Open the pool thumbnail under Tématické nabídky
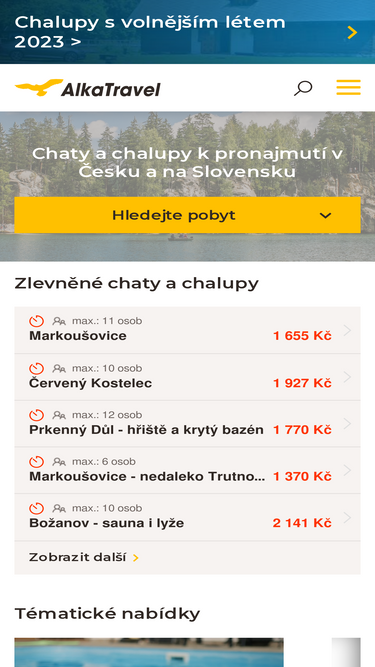The image size is (375, 667). pyautogui.click(x=149, y=653)
